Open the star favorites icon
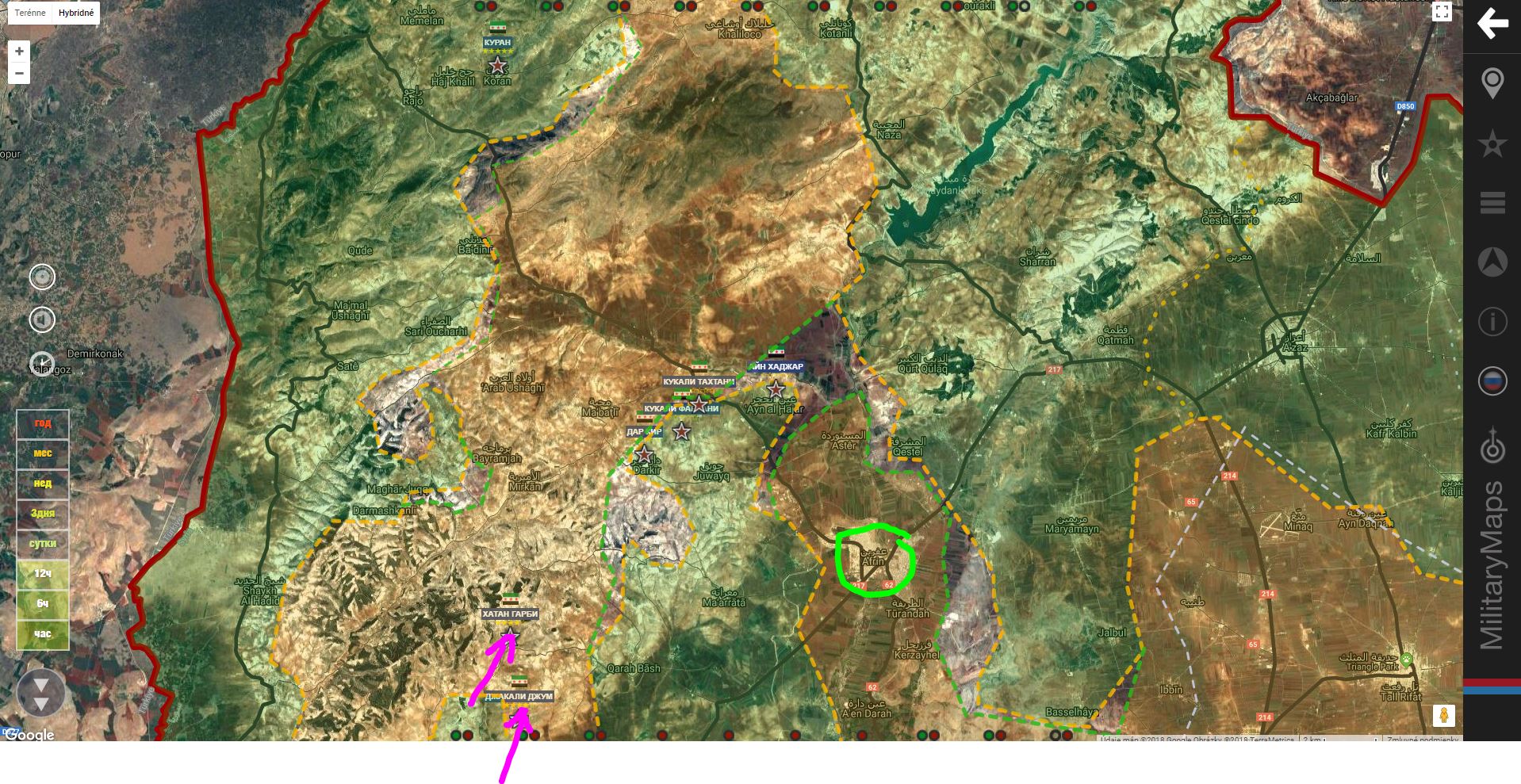The width and height of the screenshot is (1521, 784). (x=1492, y=144)
